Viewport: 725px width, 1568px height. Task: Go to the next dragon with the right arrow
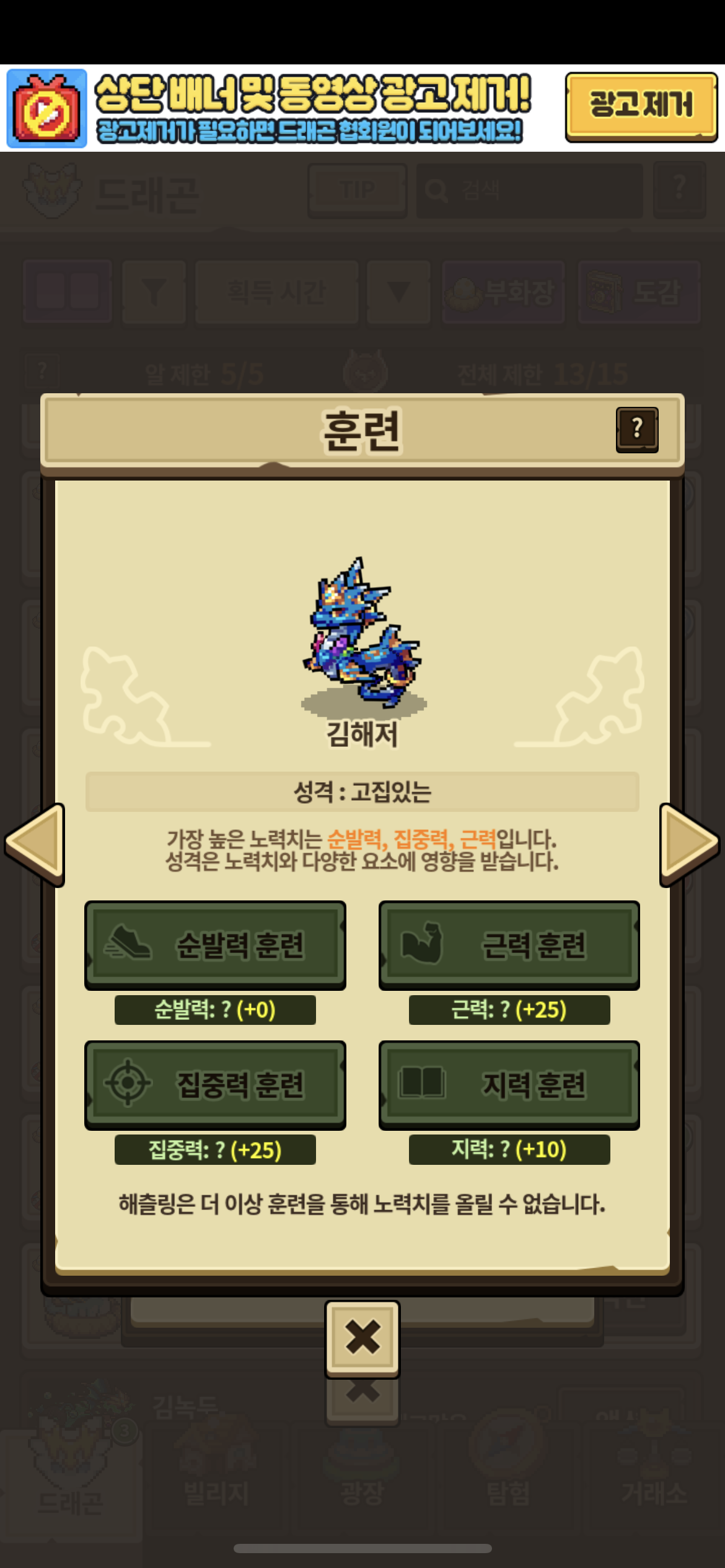[689, 843]
